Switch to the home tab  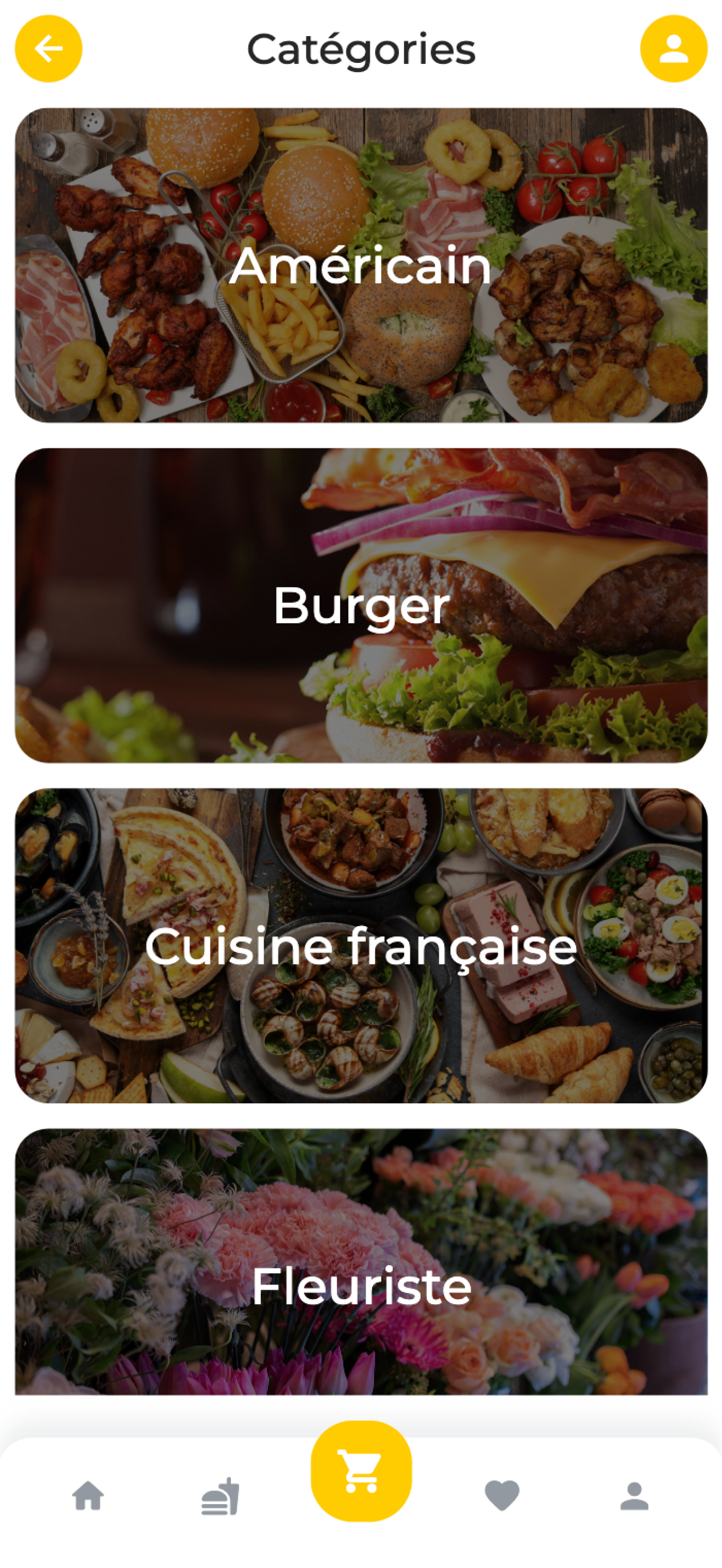(88, 1496)
